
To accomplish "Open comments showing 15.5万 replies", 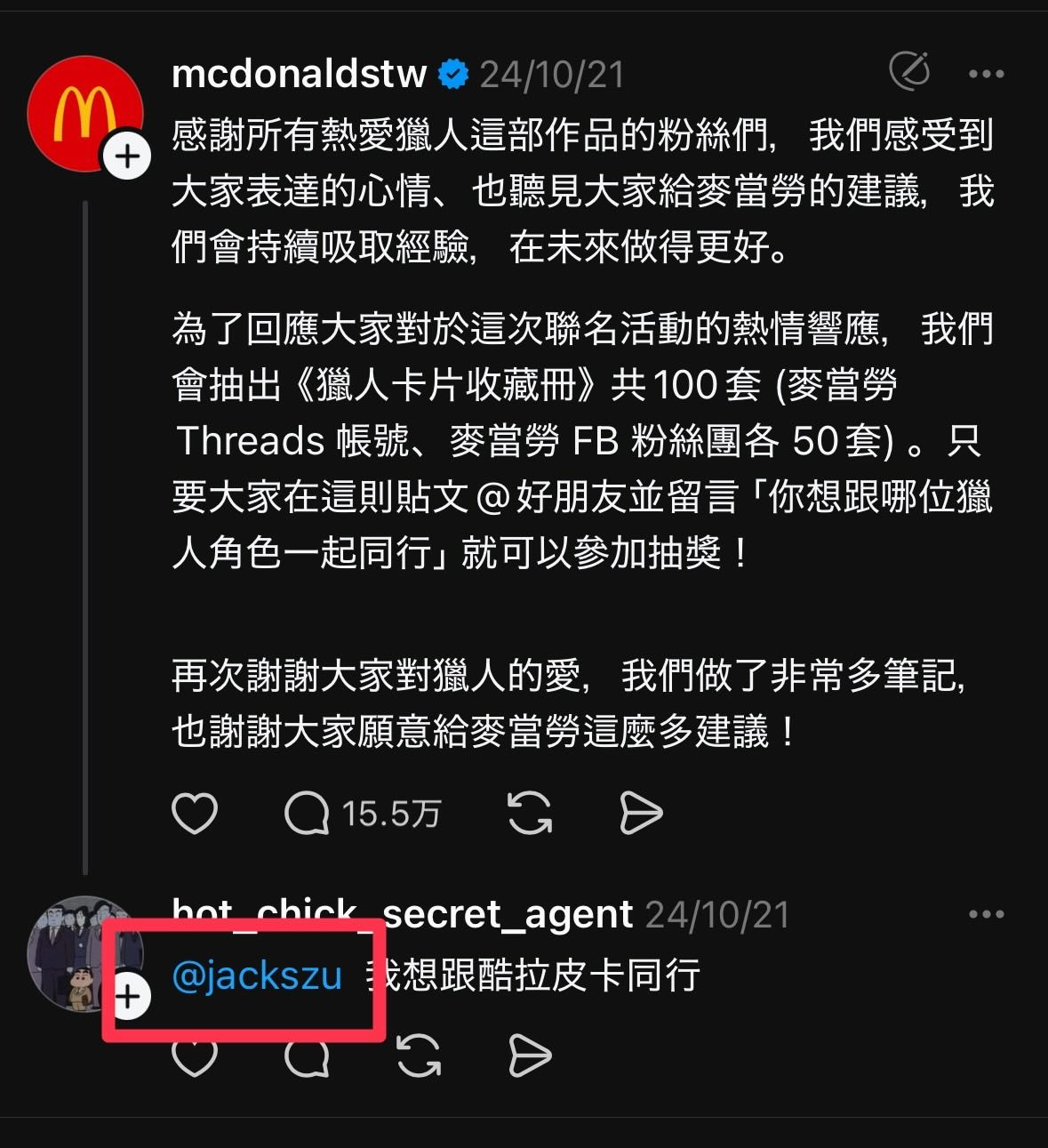I will (x=307, y=813).
